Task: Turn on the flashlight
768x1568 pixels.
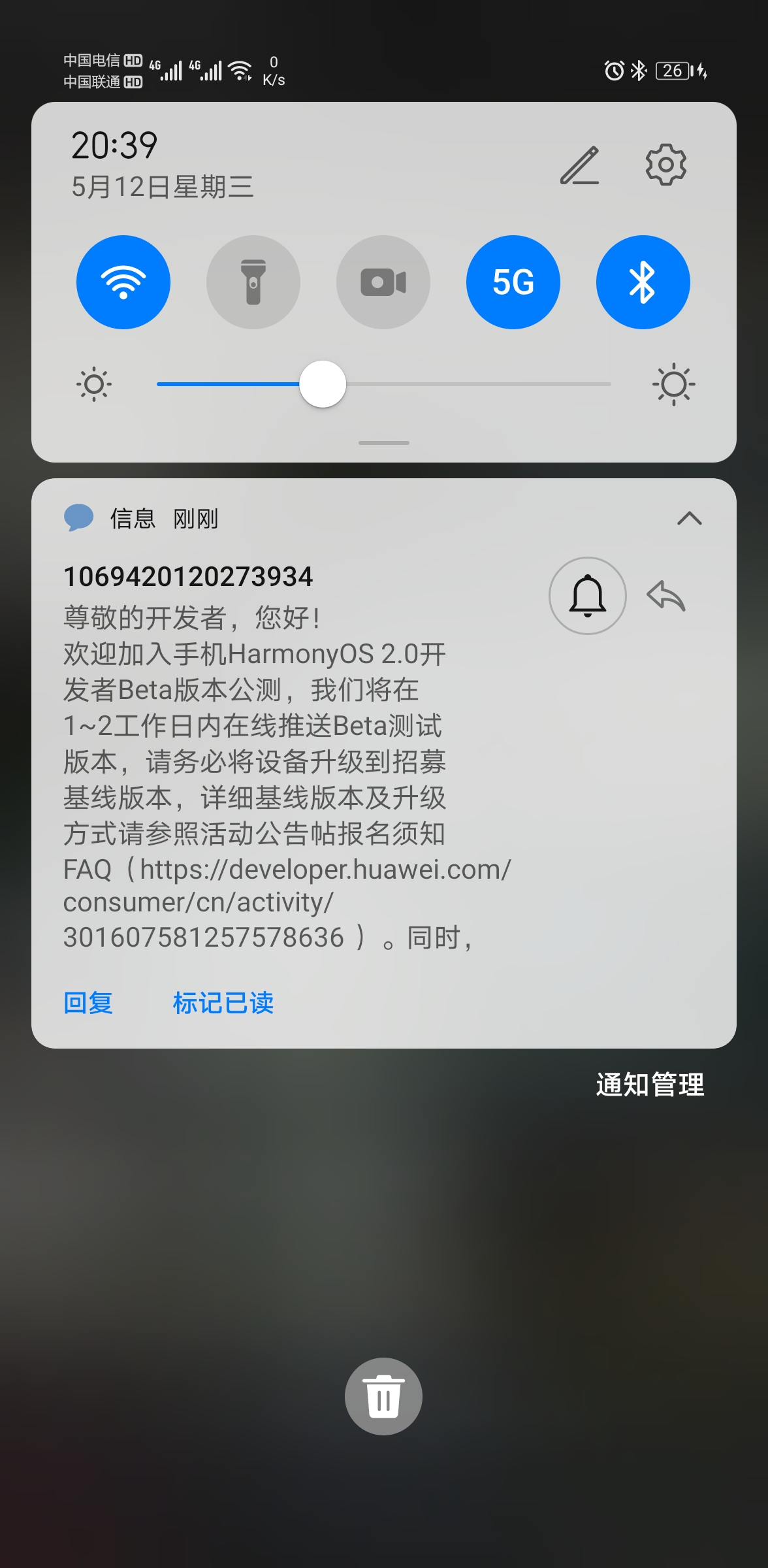Action: click(253, 281)
